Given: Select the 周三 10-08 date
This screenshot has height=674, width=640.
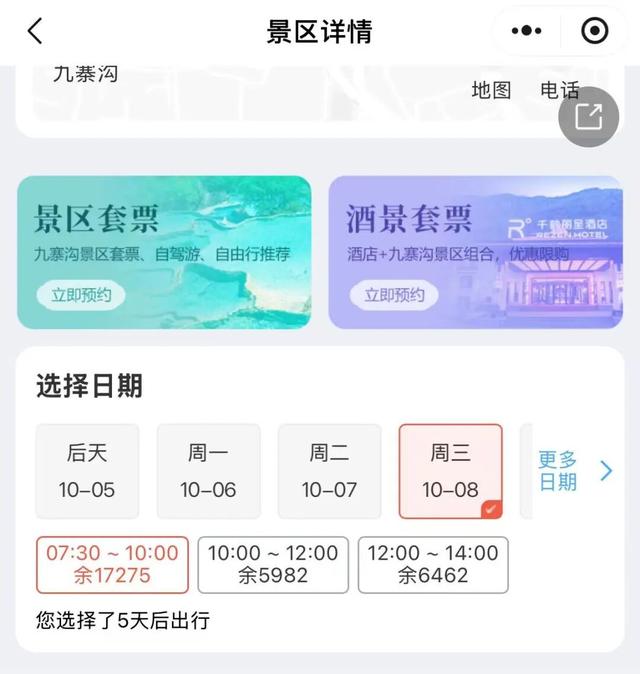Looking at the screenshot, I should (x=451, y=471).
